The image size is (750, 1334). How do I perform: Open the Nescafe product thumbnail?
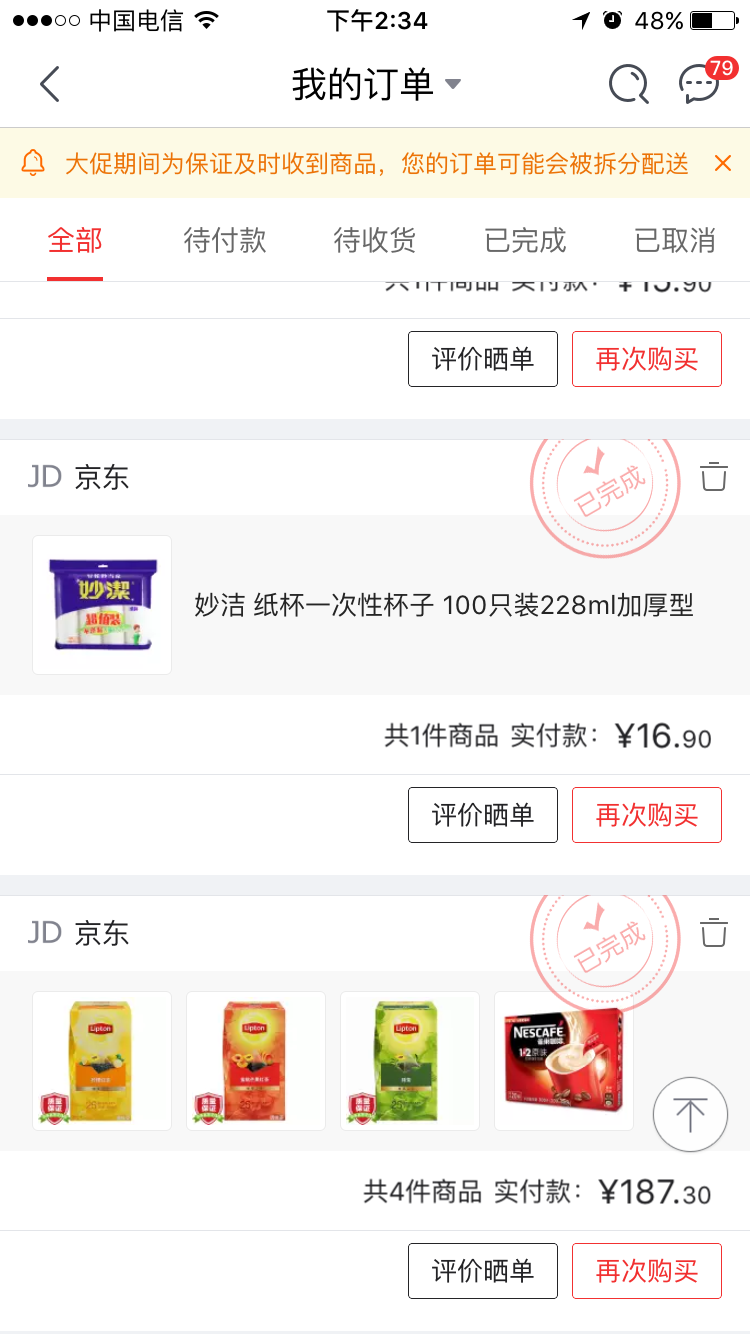564,1061
